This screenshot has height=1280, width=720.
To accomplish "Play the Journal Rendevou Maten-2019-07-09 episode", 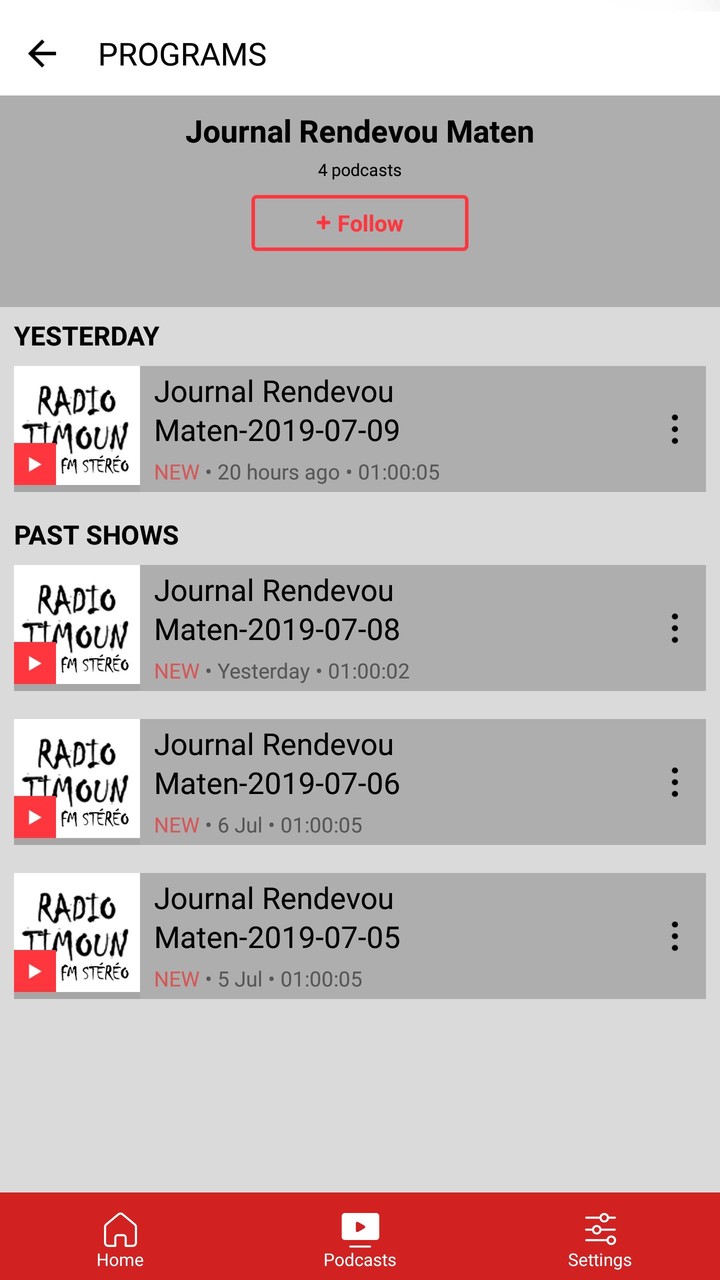I will tap(35, 464).
